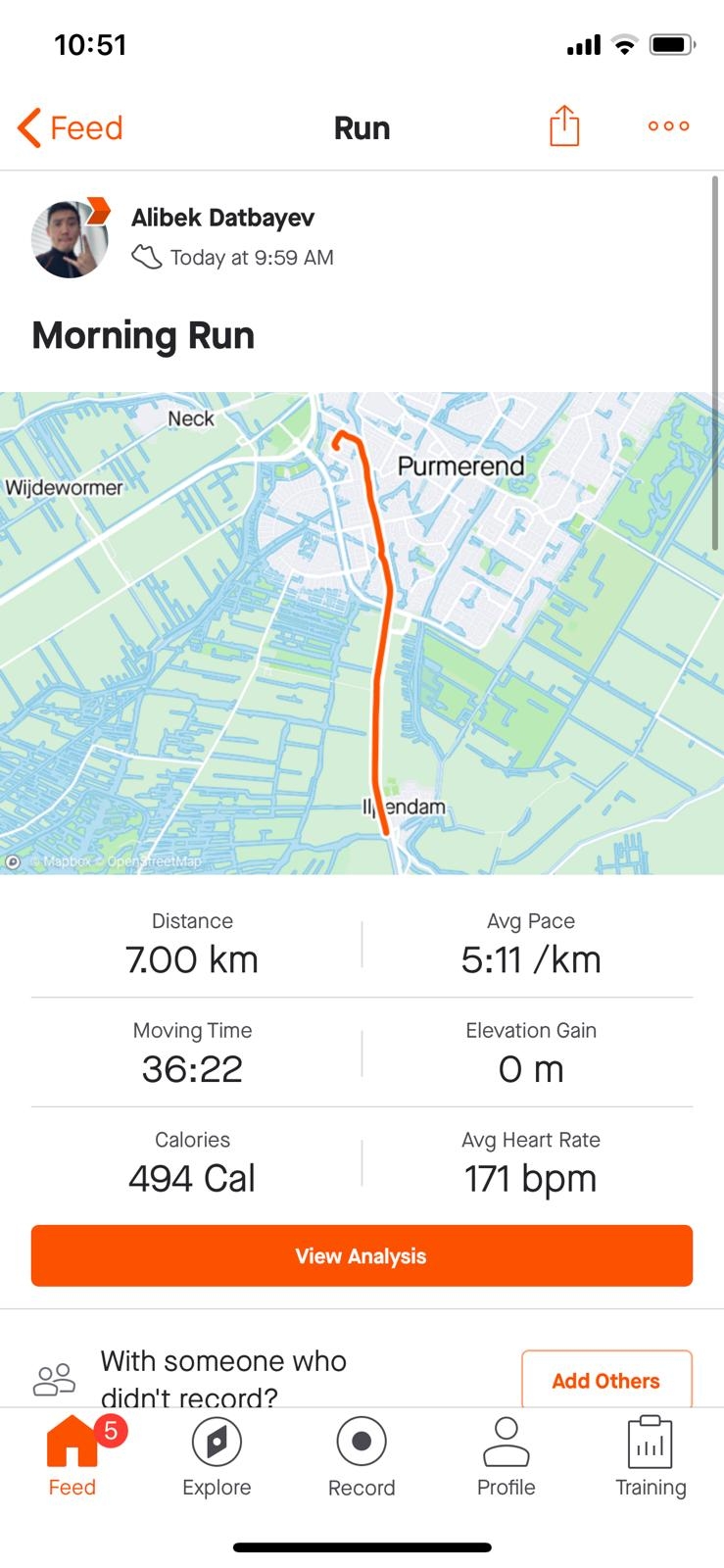Open the run route map

coord(362,633)
